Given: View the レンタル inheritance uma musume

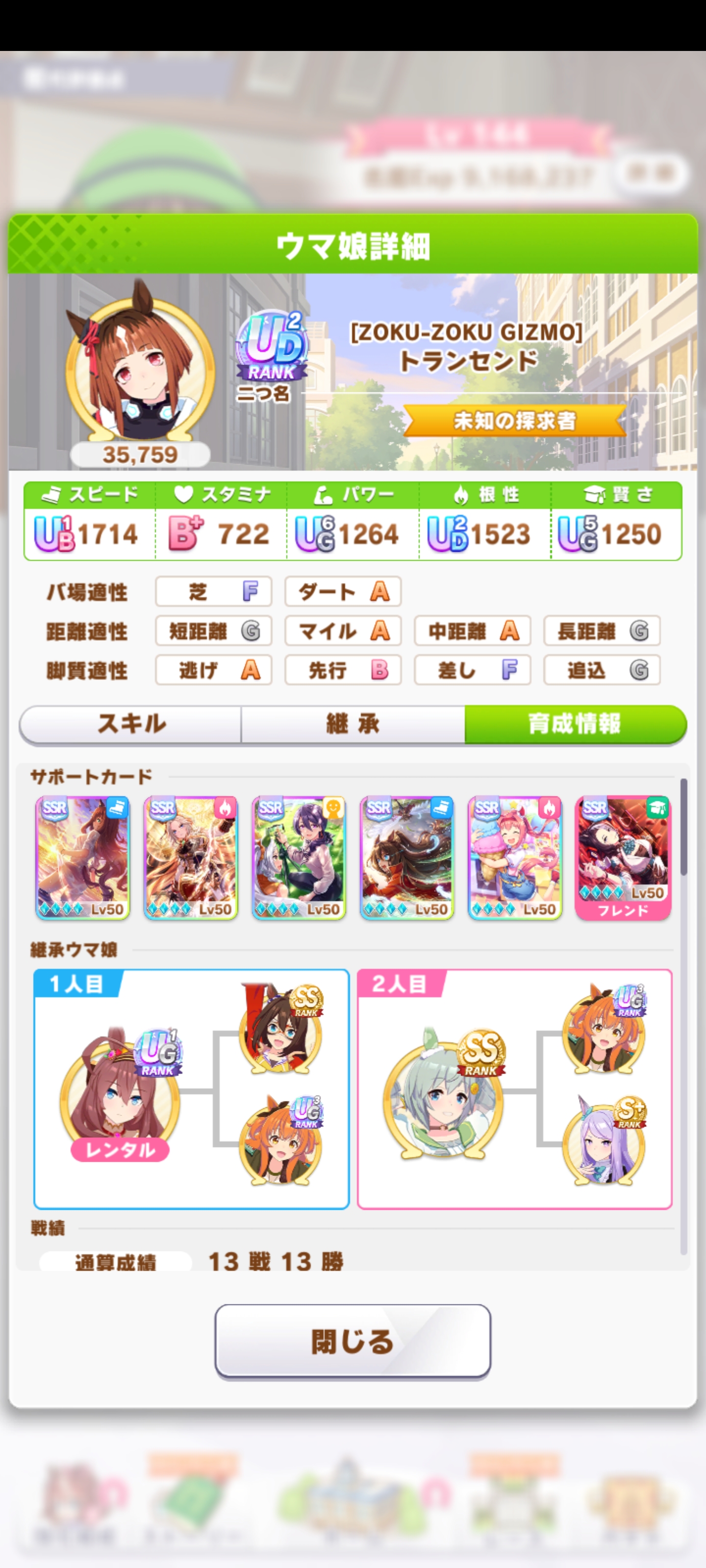Looking at the screenshot, I should tap(120, 1090).
